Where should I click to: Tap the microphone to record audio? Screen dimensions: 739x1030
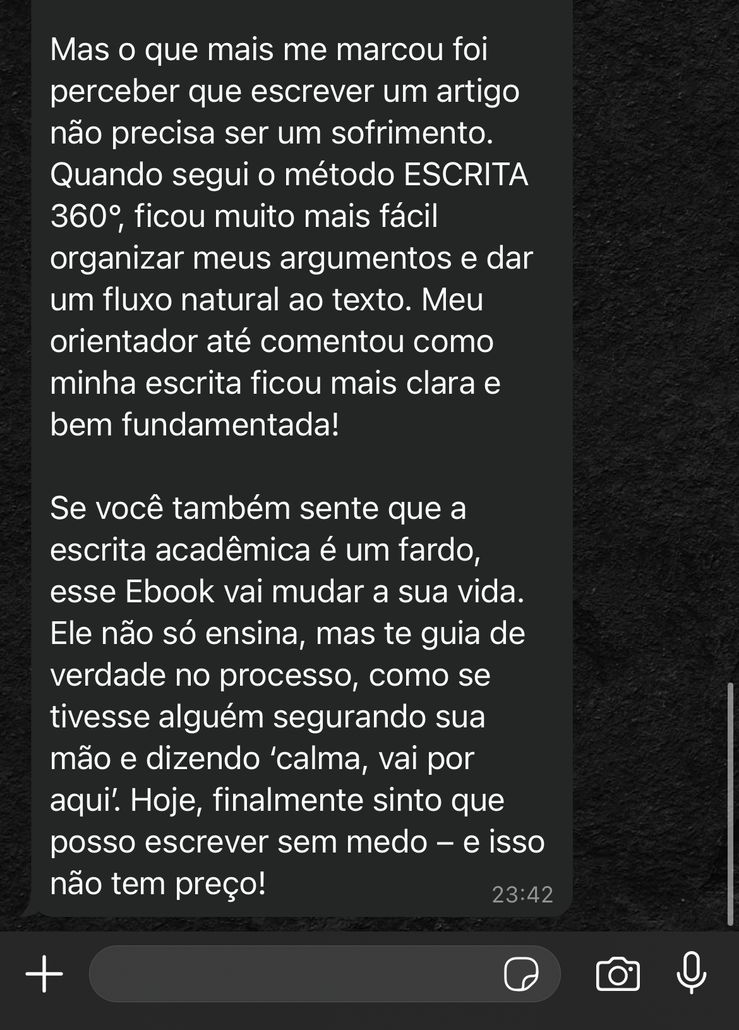click(691, 972)
